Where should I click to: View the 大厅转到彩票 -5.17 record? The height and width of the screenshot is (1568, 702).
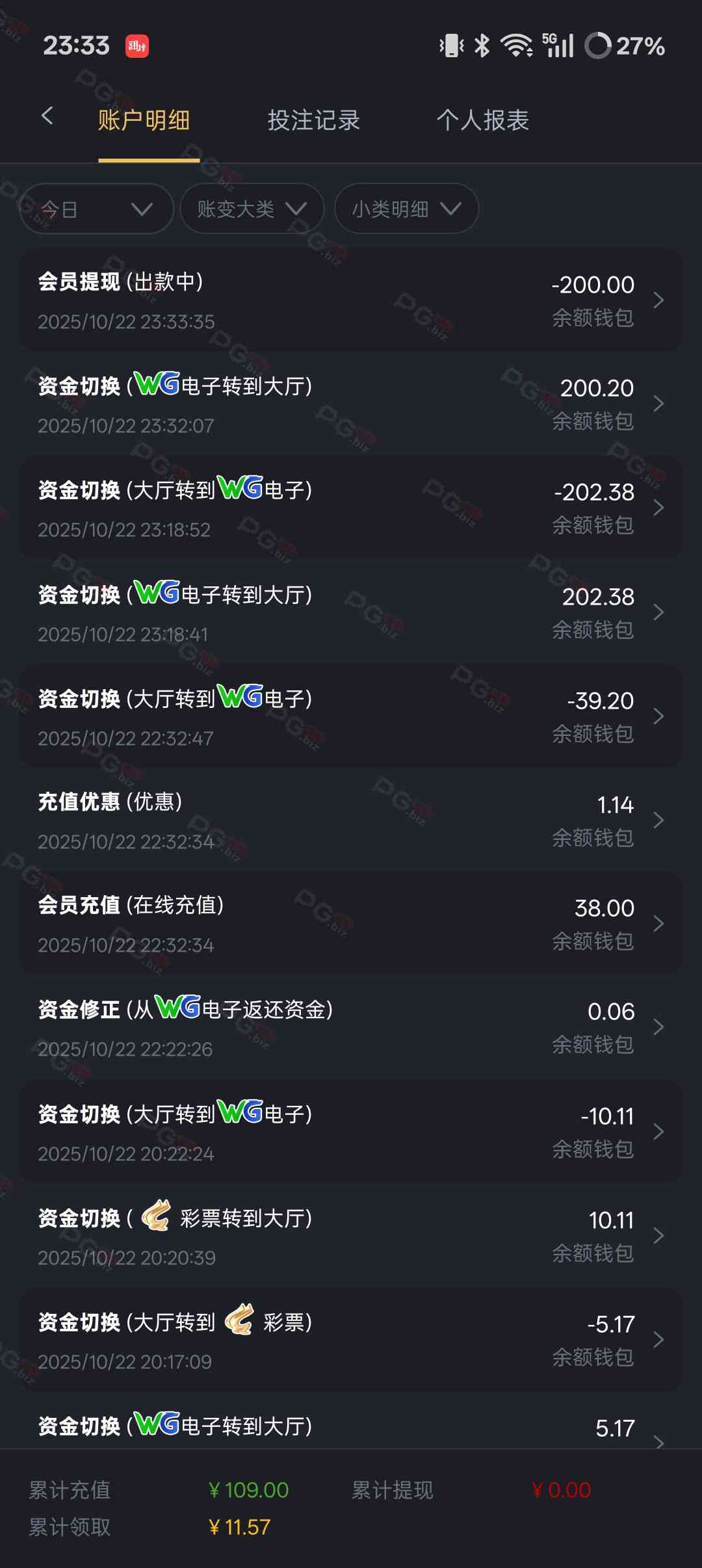(x=351, y=1340)
